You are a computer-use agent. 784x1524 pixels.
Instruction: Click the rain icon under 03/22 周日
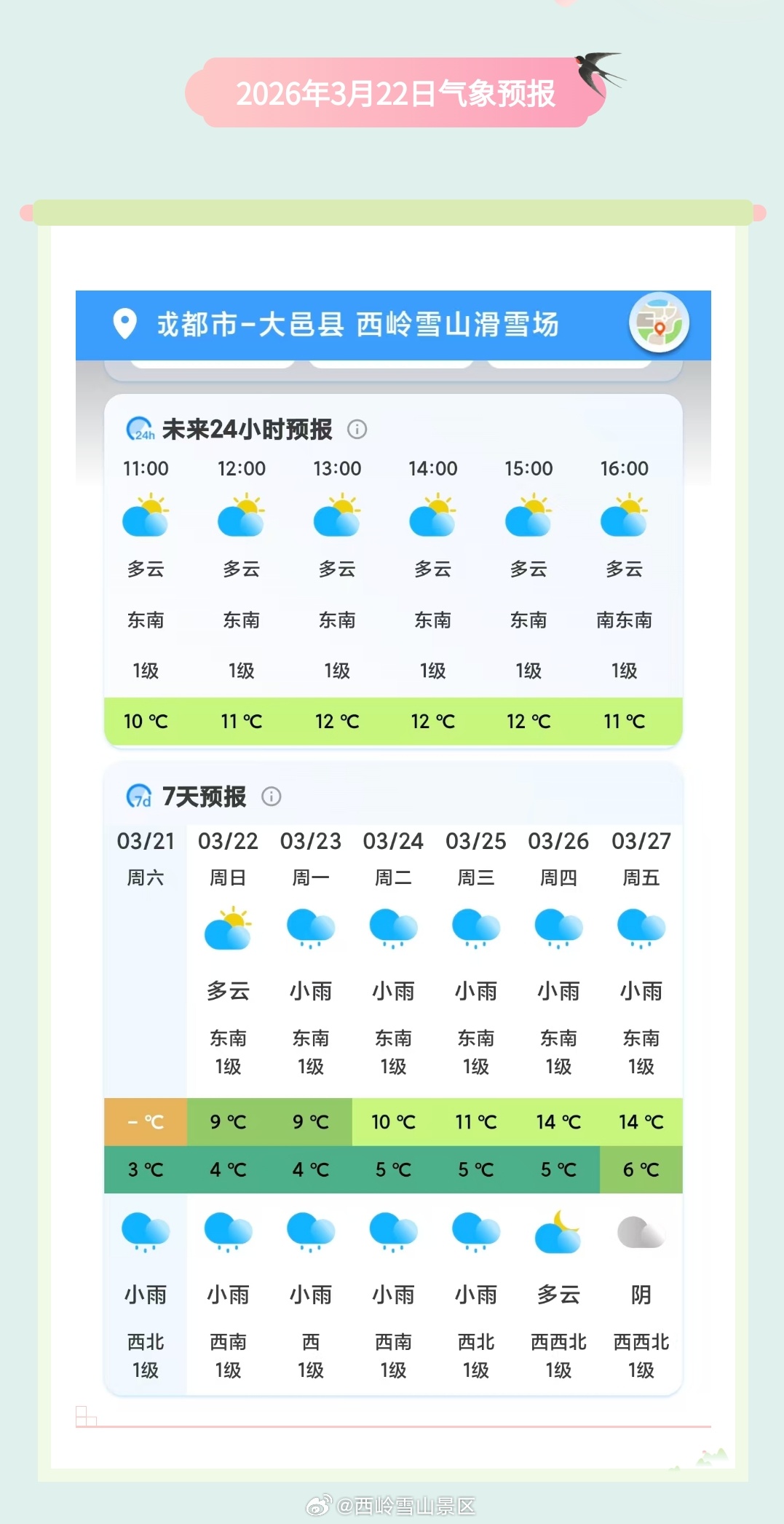(310, 930)
